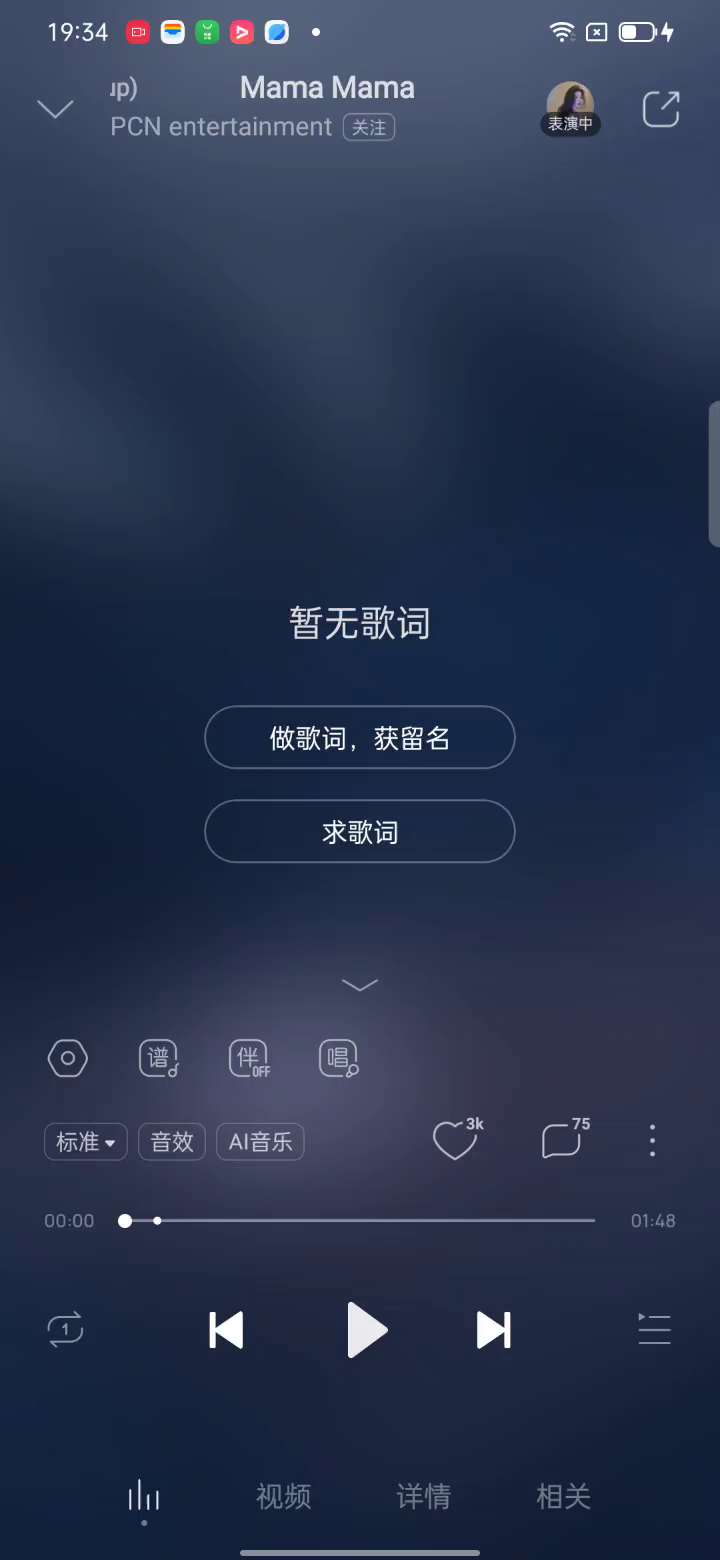Open the 标准 audio quality dropdown

pyautogui.click(x=86, y=1142)
